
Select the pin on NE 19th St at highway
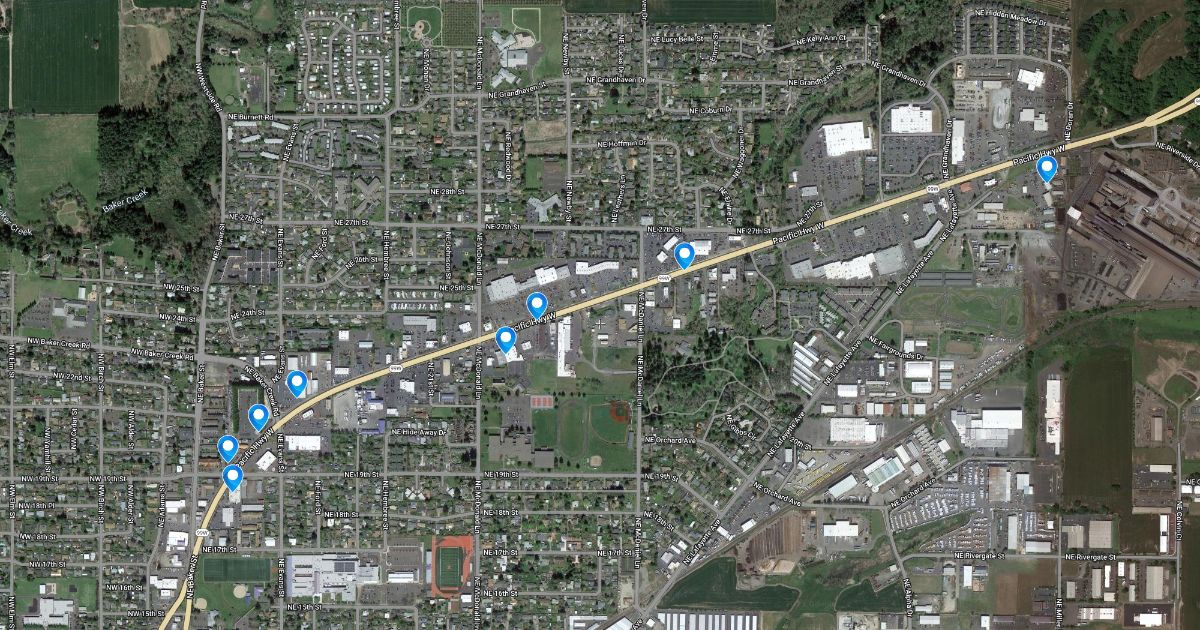(x=233, y=477)
